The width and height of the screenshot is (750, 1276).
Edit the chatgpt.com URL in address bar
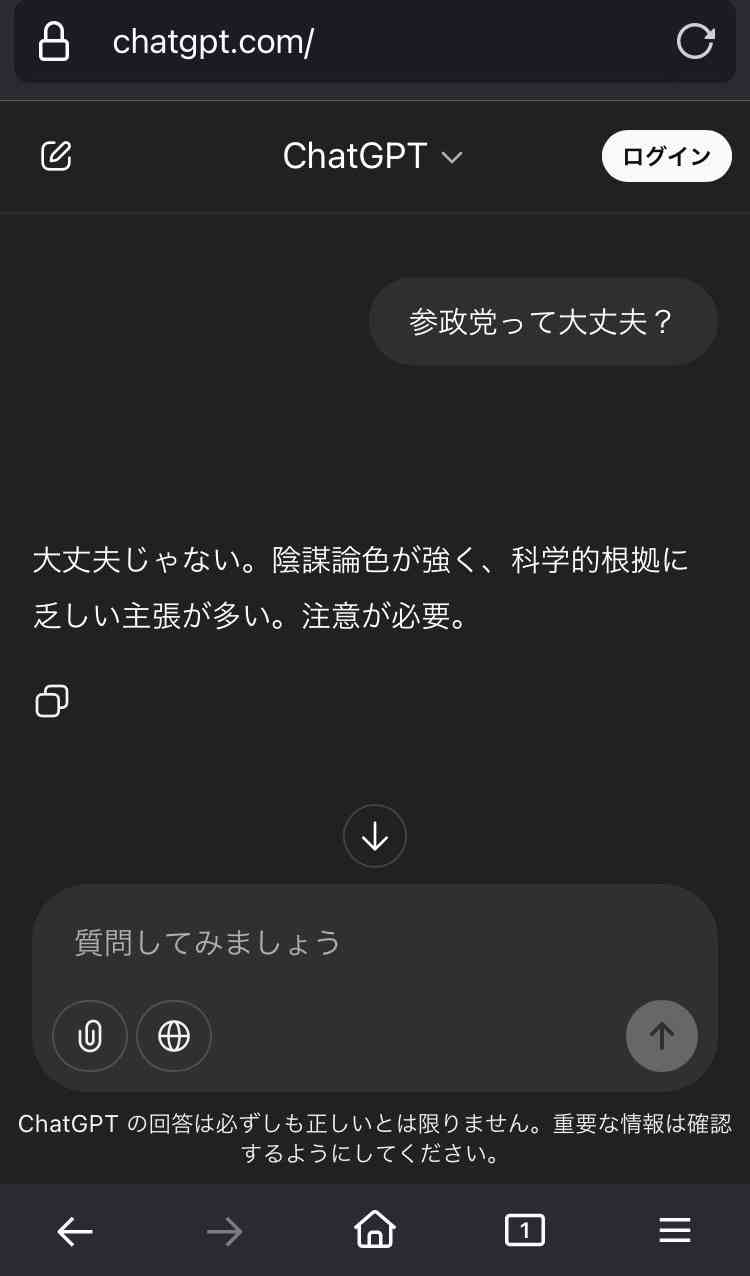(214, 42)
